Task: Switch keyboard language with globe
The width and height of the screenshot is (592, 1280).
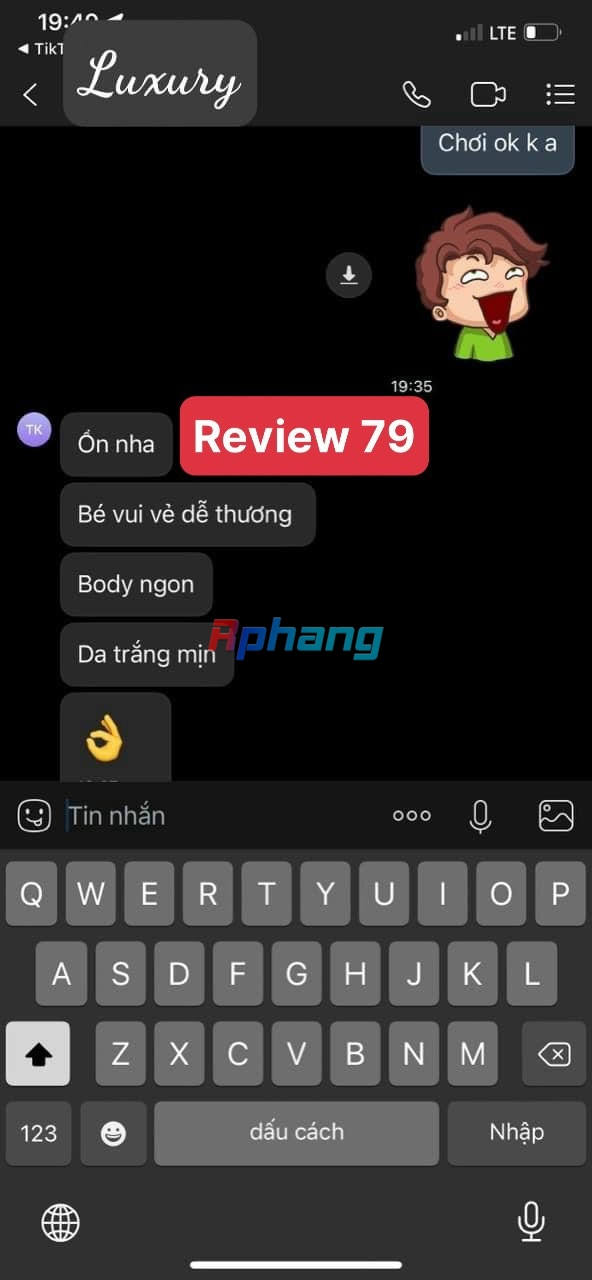Action: pyautogui.click(x=60, y=1221)
